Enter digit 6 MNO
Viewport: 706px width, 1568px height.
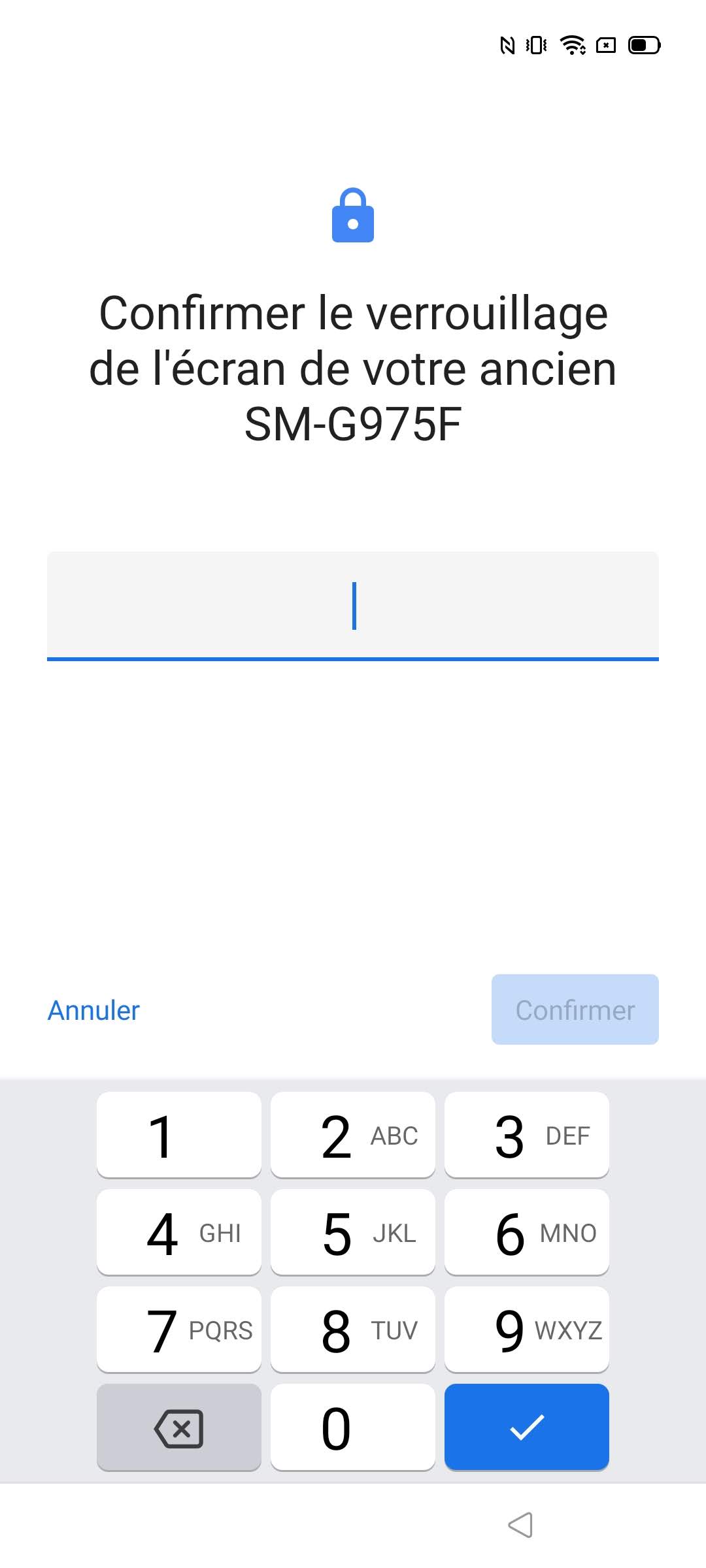(x=527, y=1233)
